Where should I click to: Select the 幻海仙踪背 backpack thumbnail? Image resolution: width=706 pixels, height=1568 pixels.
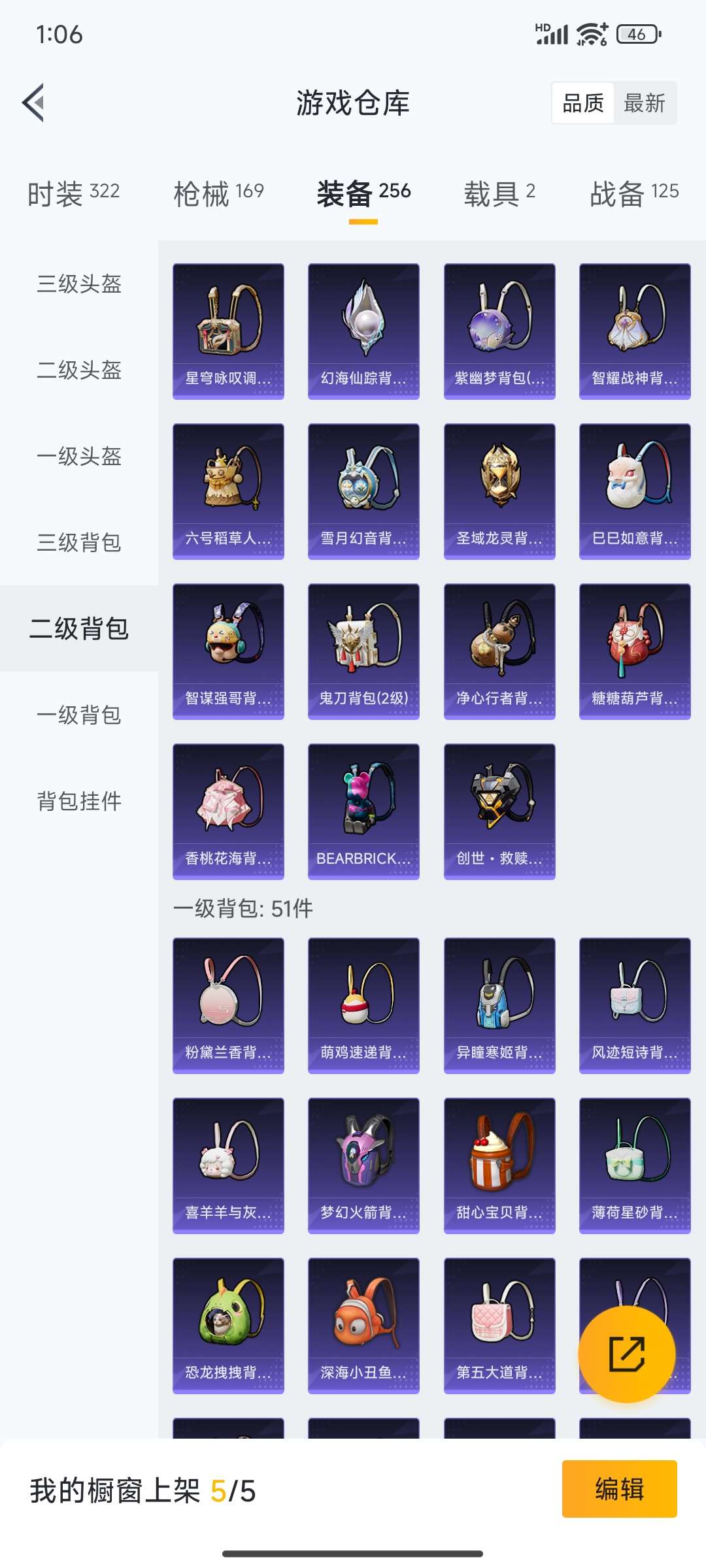363,330
